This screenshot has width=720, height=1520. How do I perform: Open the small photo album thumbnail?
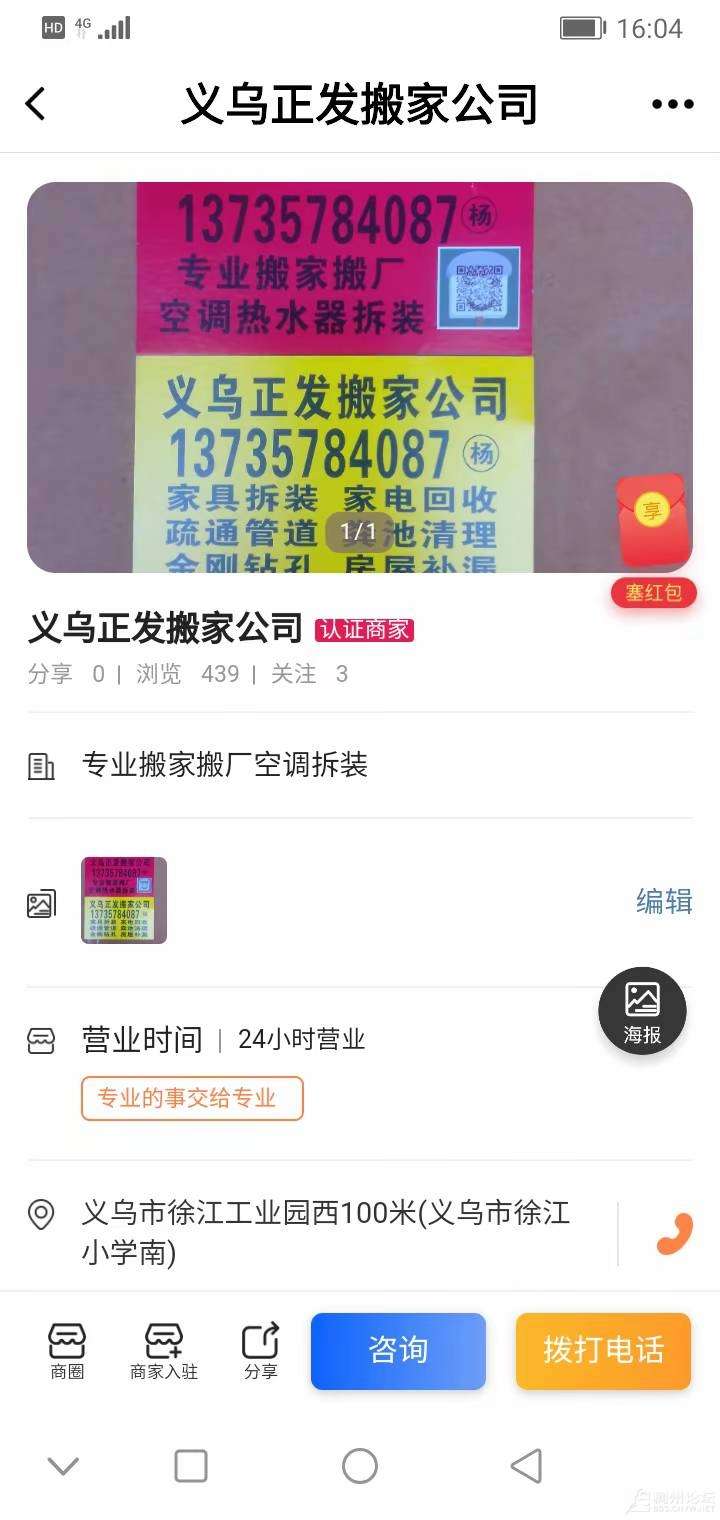click(x=124, y=900)
